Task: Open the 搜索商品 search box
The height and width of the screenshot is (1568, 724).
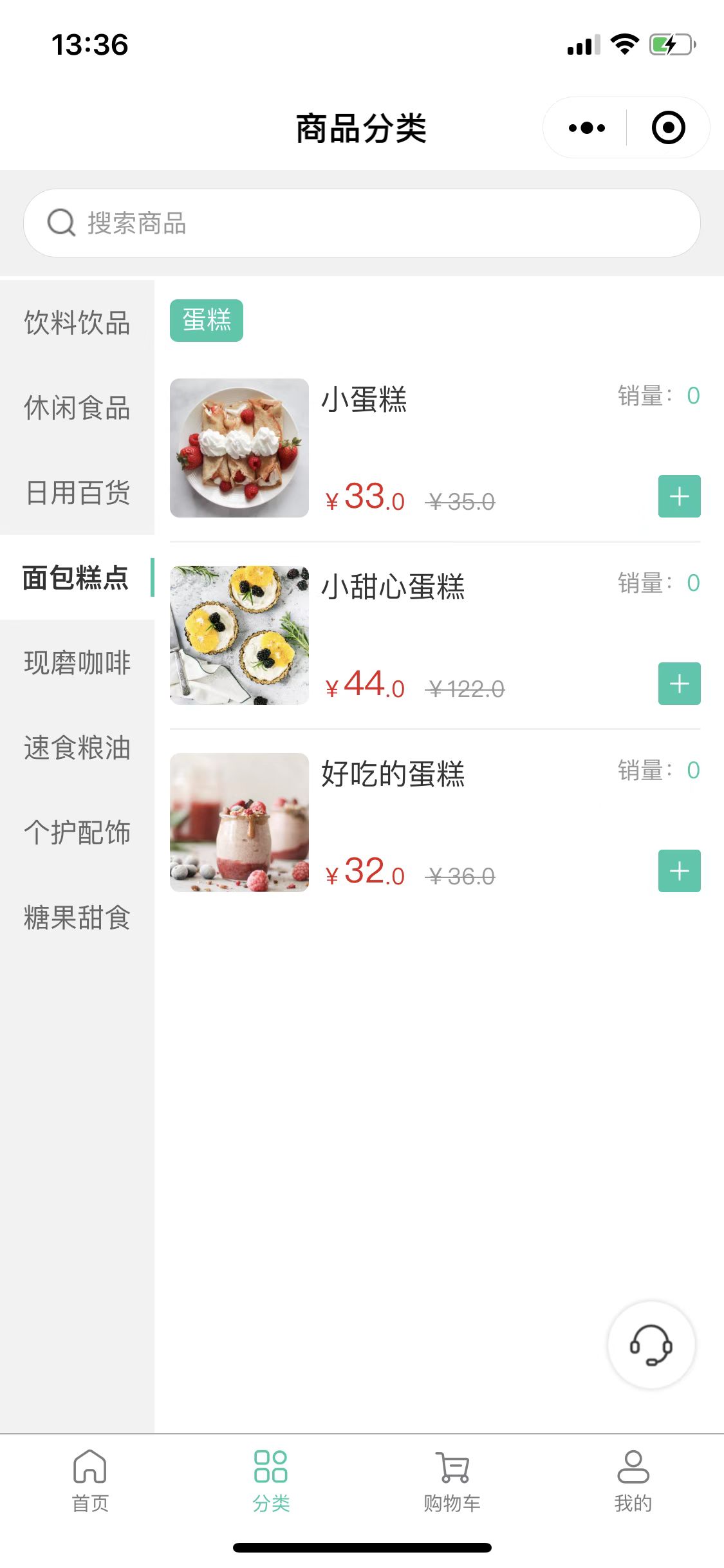Action: (361, 223)
